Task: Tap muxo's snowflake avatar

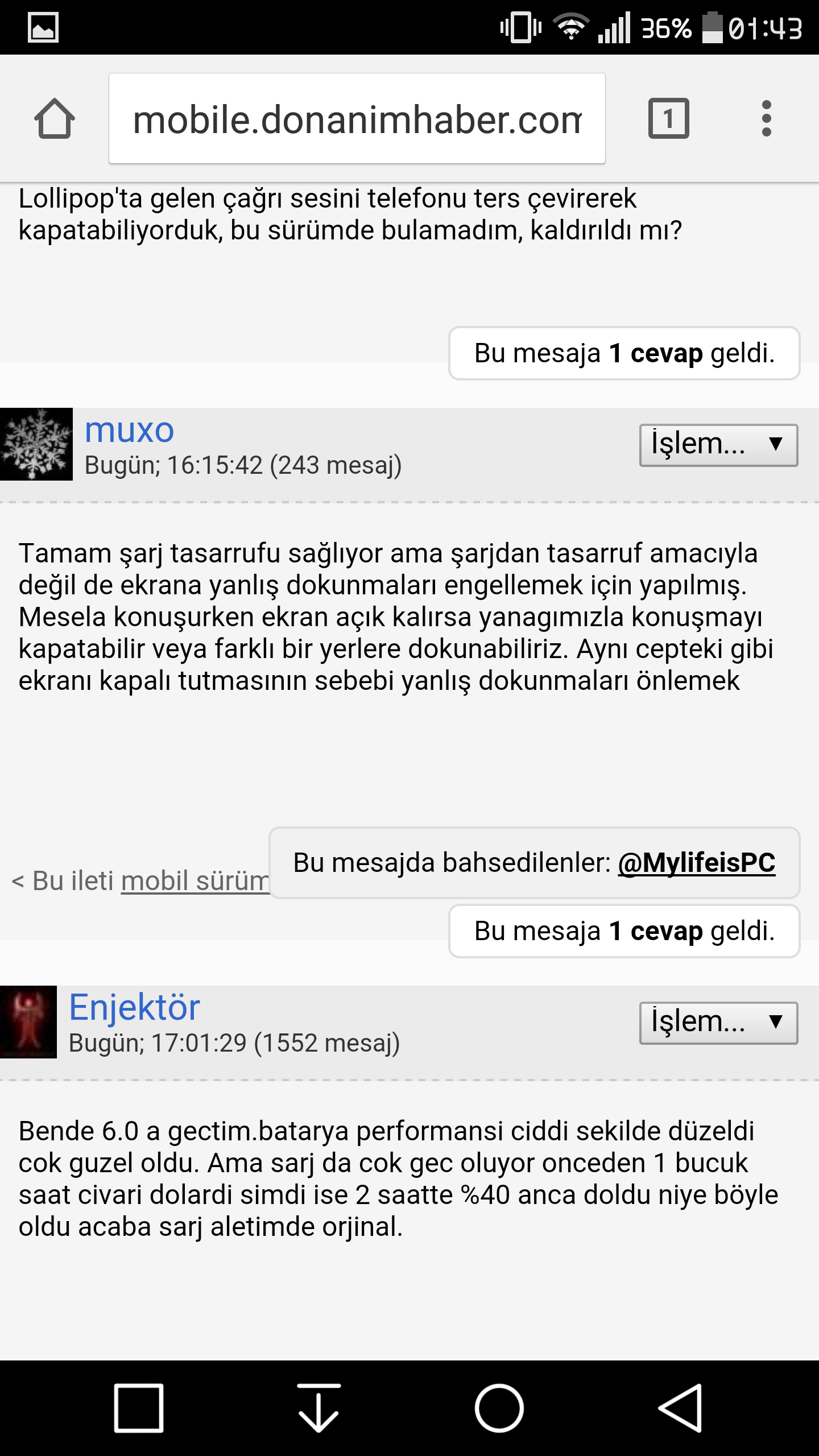Action: click(36, 444)
